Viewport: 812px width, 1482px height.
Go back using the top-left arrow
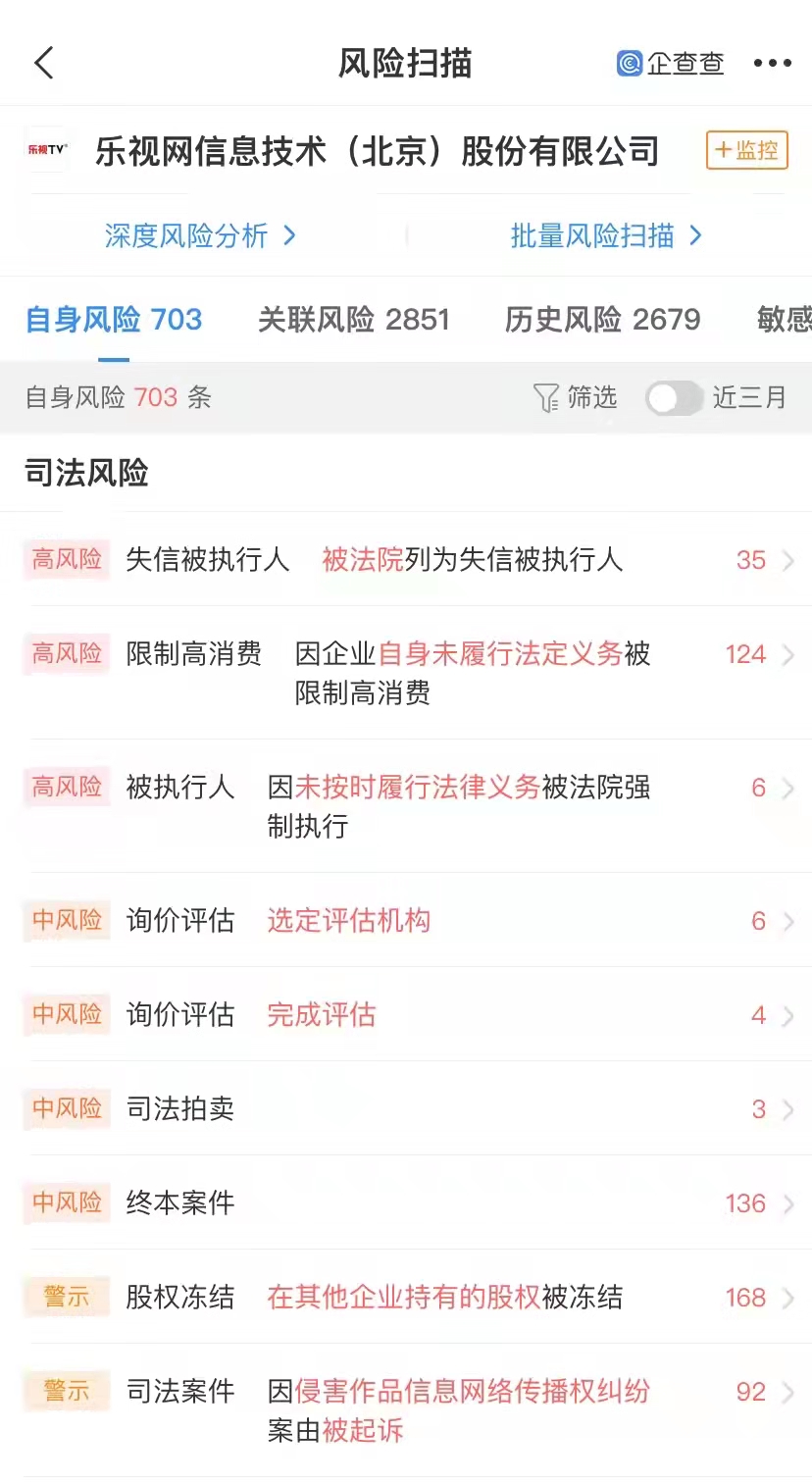pos(44,63)
